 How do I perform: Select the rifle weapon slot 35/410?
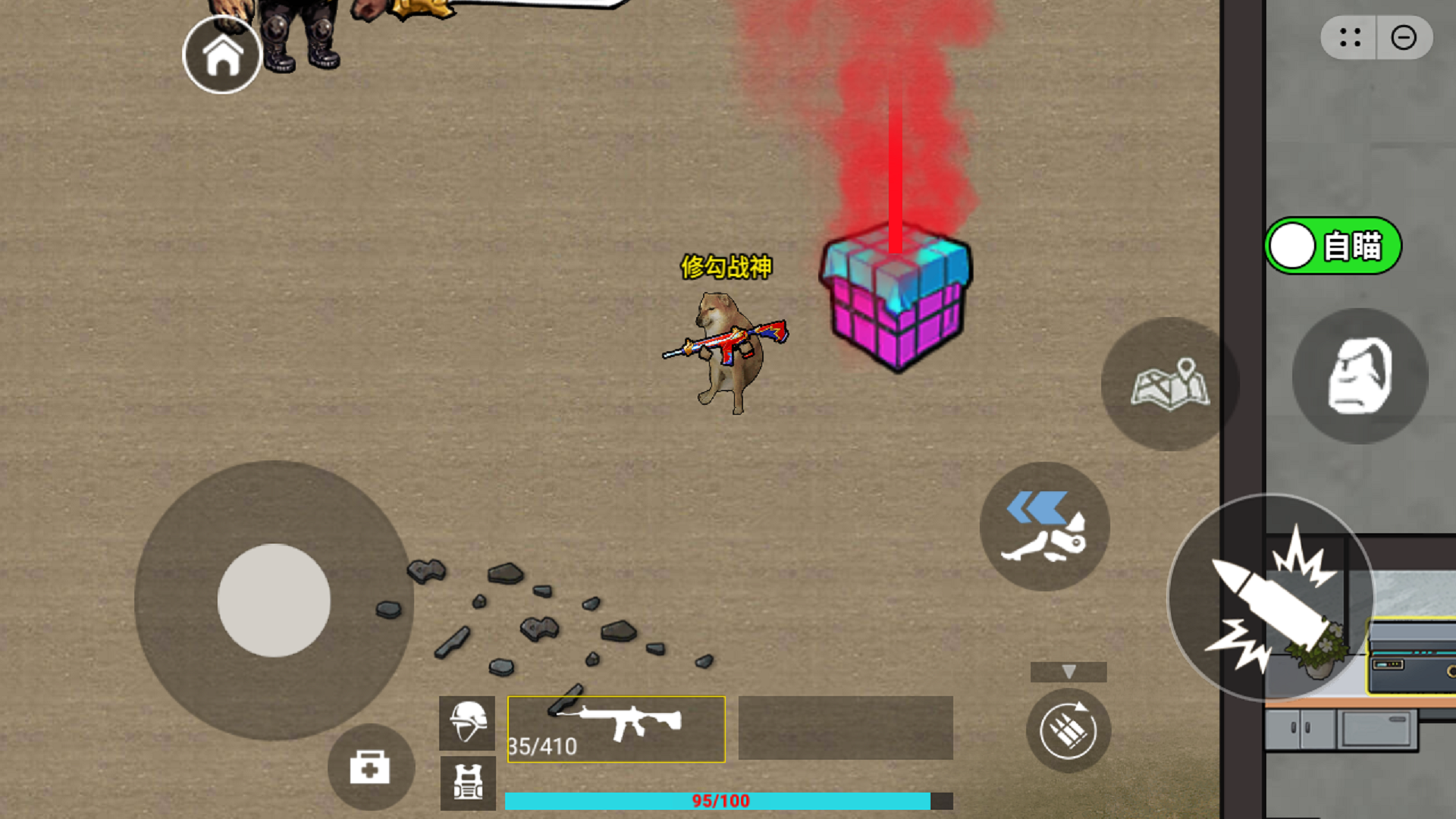click(x=616, y=729)
